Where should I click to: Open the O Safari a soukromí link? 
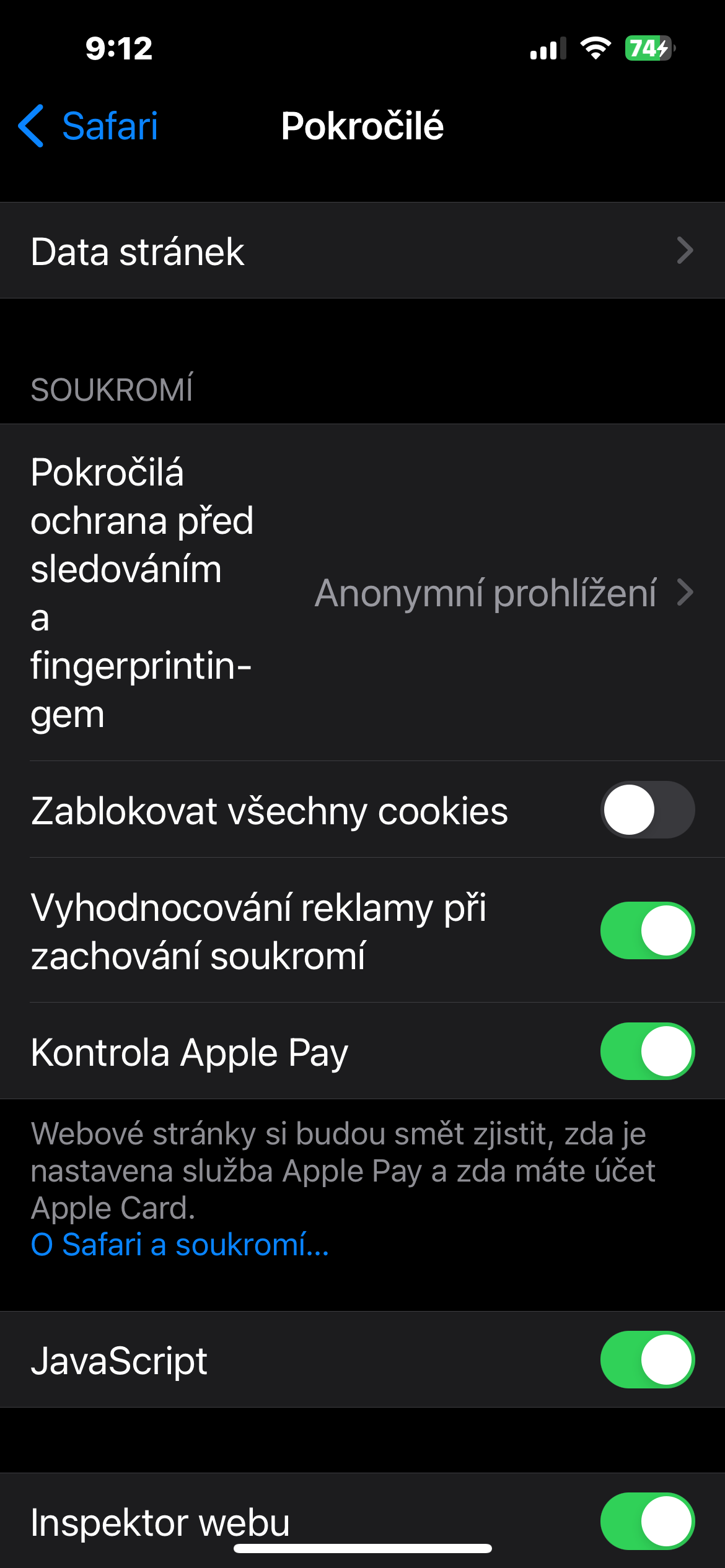click(x=180, y=1245)
